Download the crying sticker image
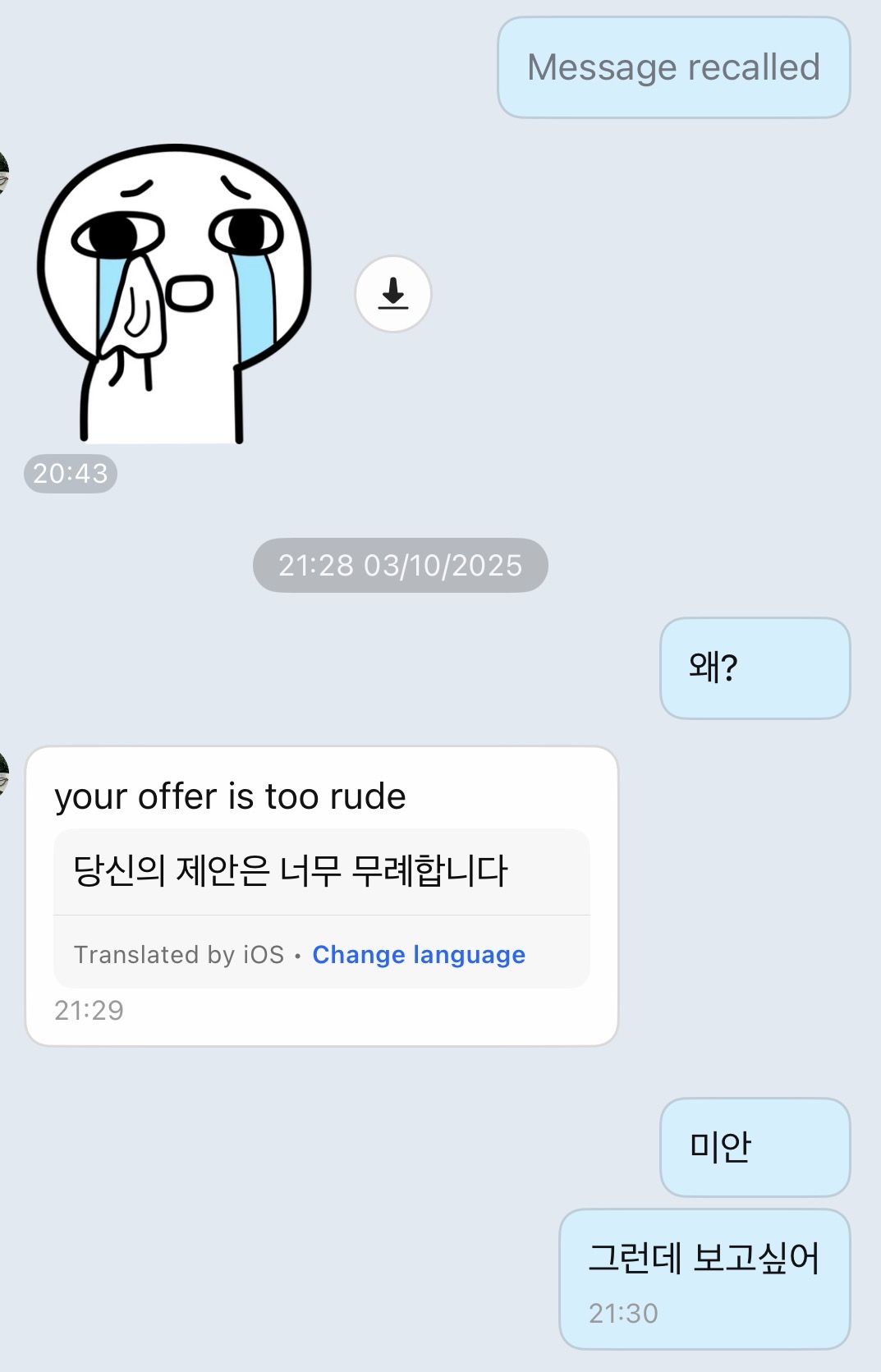This screenshot has height=1372, width=881. coord(393,294)
